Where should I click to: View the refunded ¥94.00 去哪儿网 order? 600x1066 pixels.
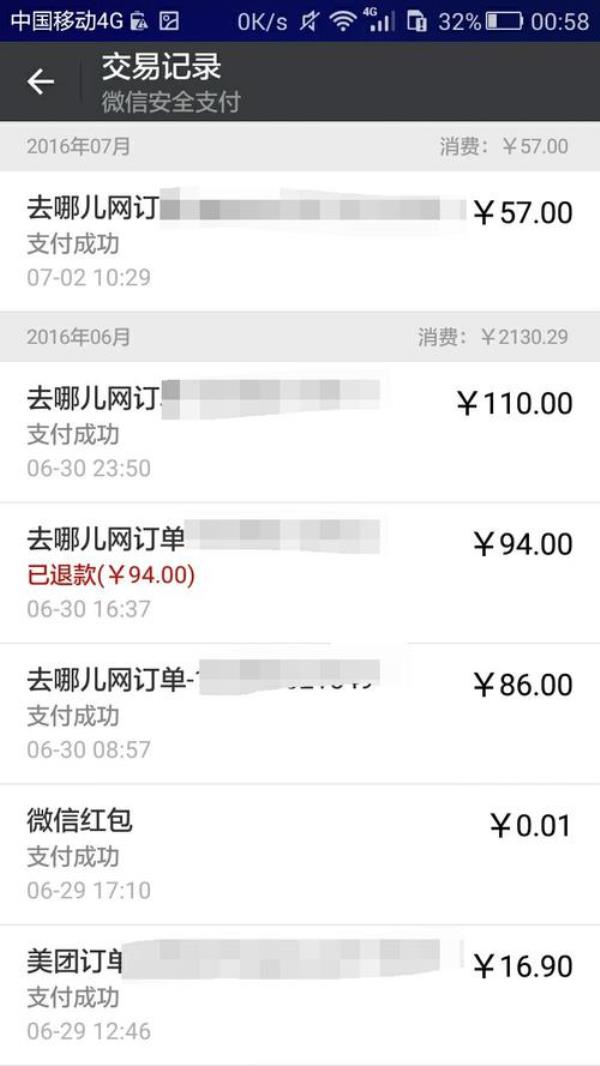pos(300,573)
